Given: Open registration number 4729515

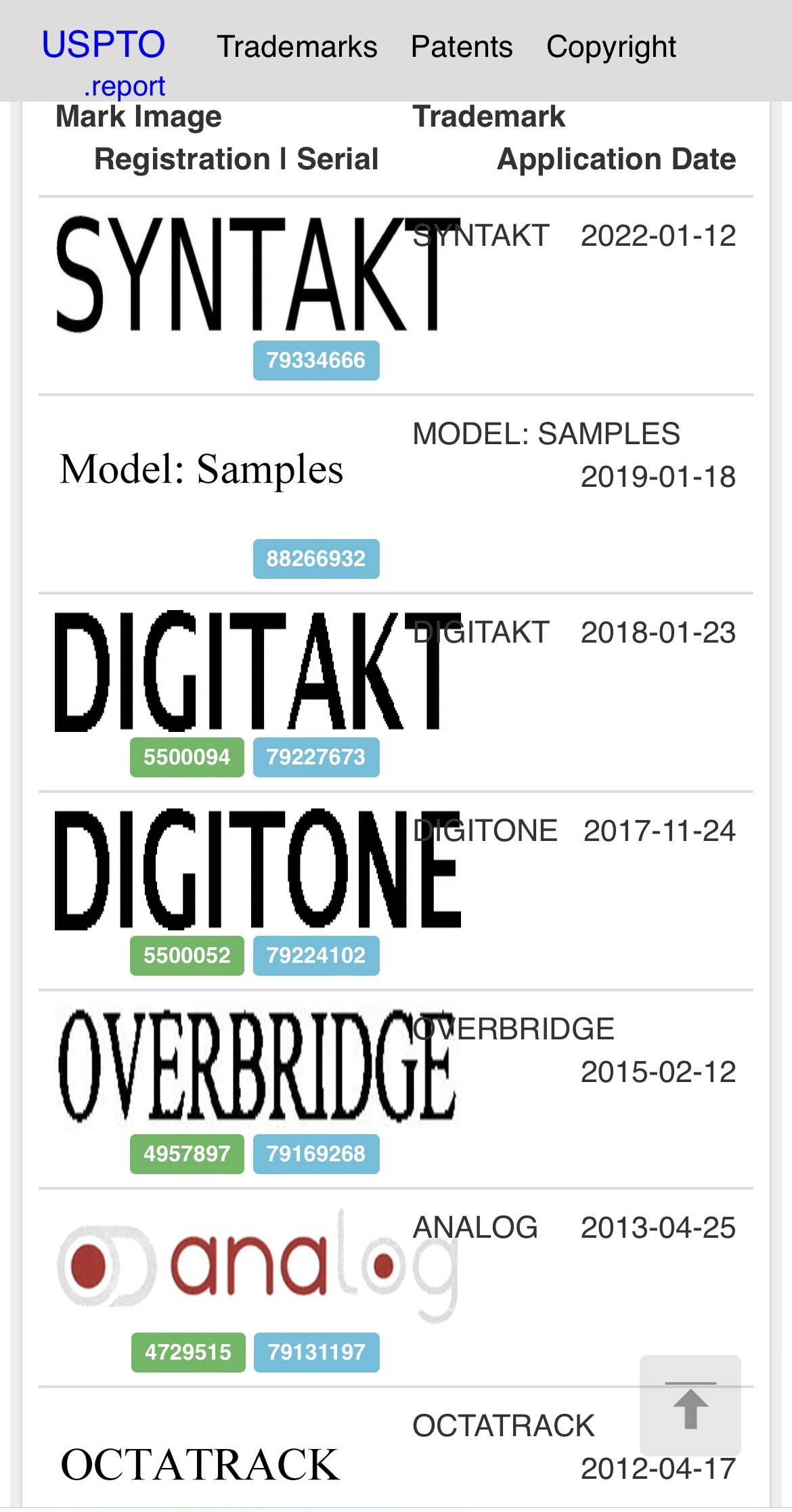Looking at the screenshot, I should click(x=188, y=1352).
